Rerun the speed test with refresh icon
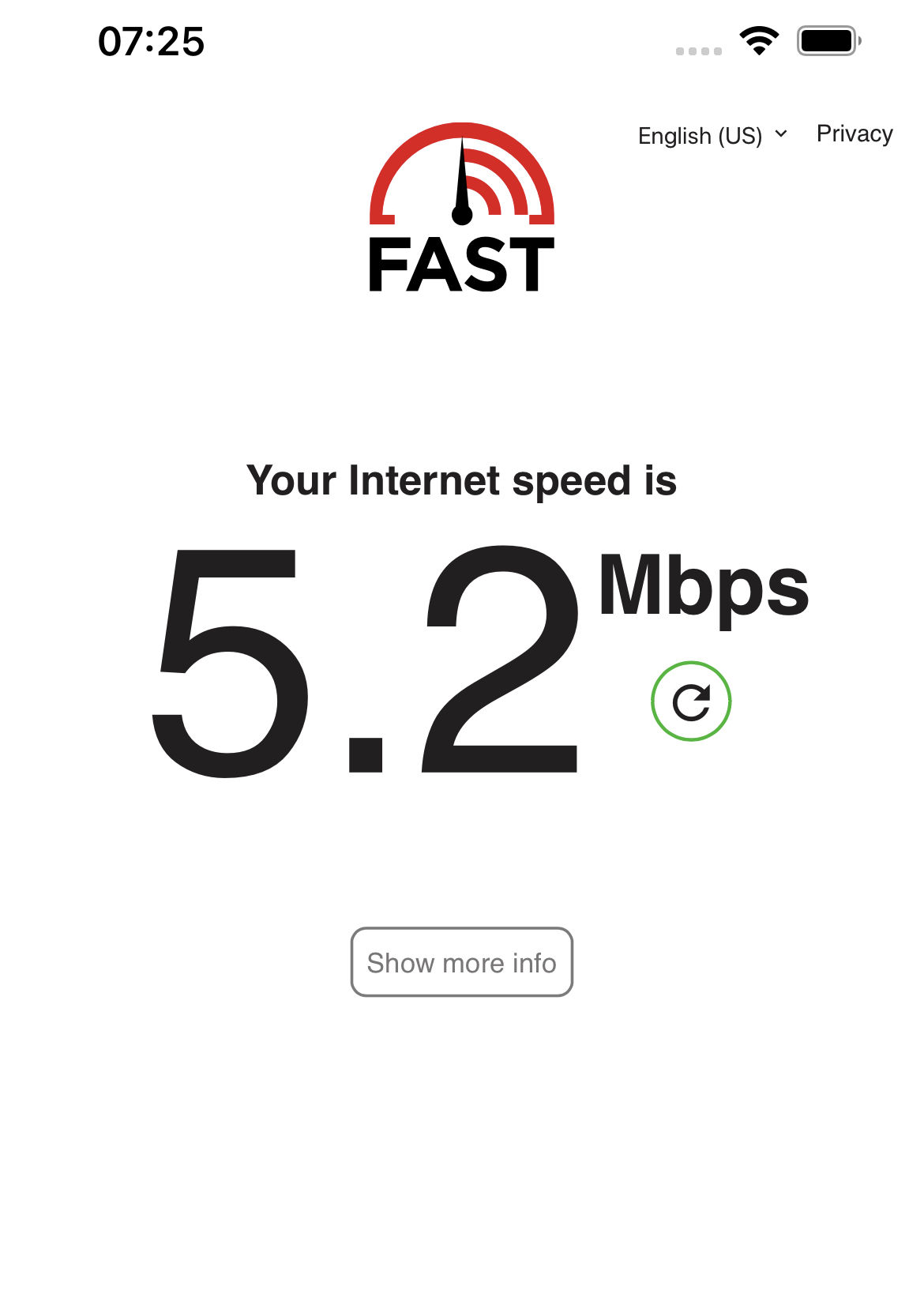The height and width of the screenshot is (1290, 924). pos(691,701)
